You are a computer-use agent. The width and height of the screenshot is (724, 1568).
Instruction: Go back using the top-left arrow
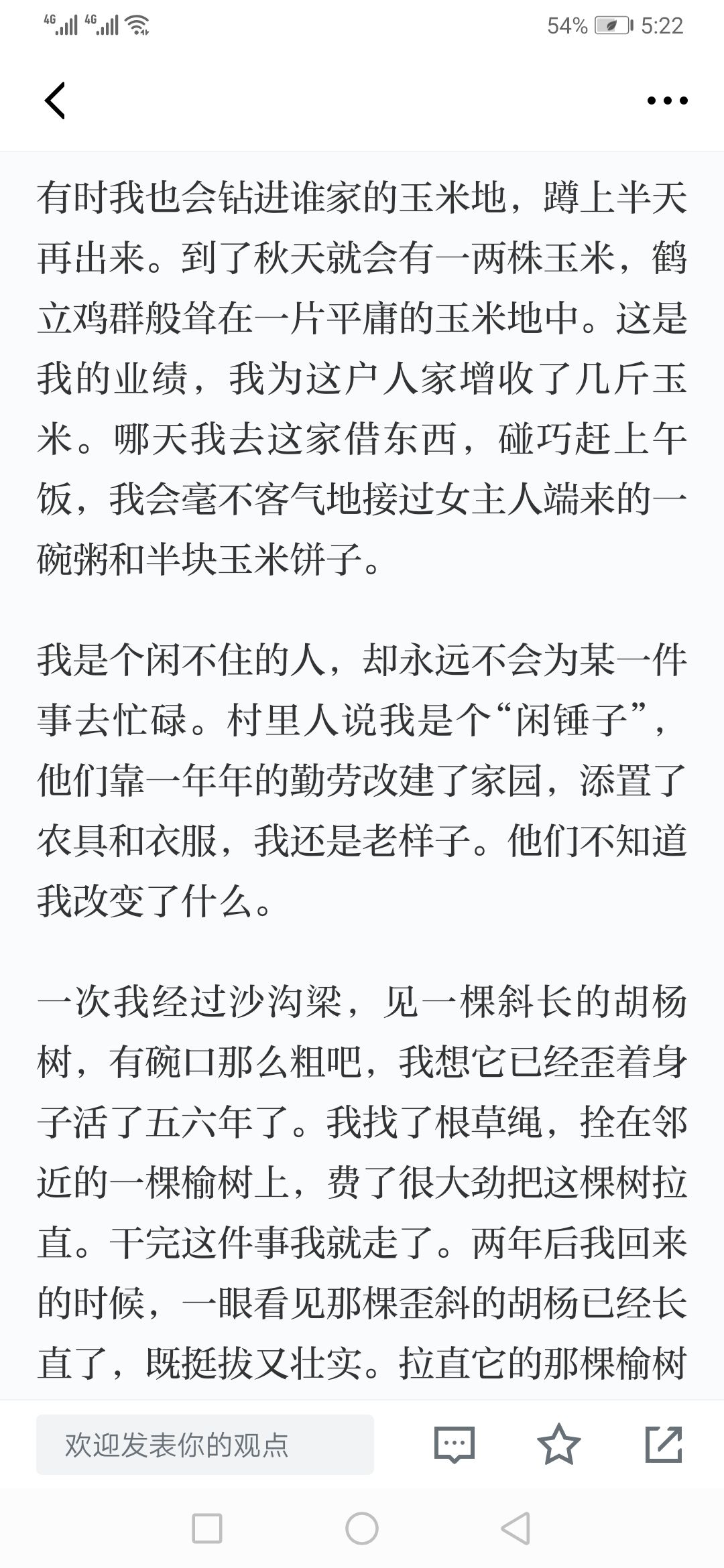coord(55,101)
